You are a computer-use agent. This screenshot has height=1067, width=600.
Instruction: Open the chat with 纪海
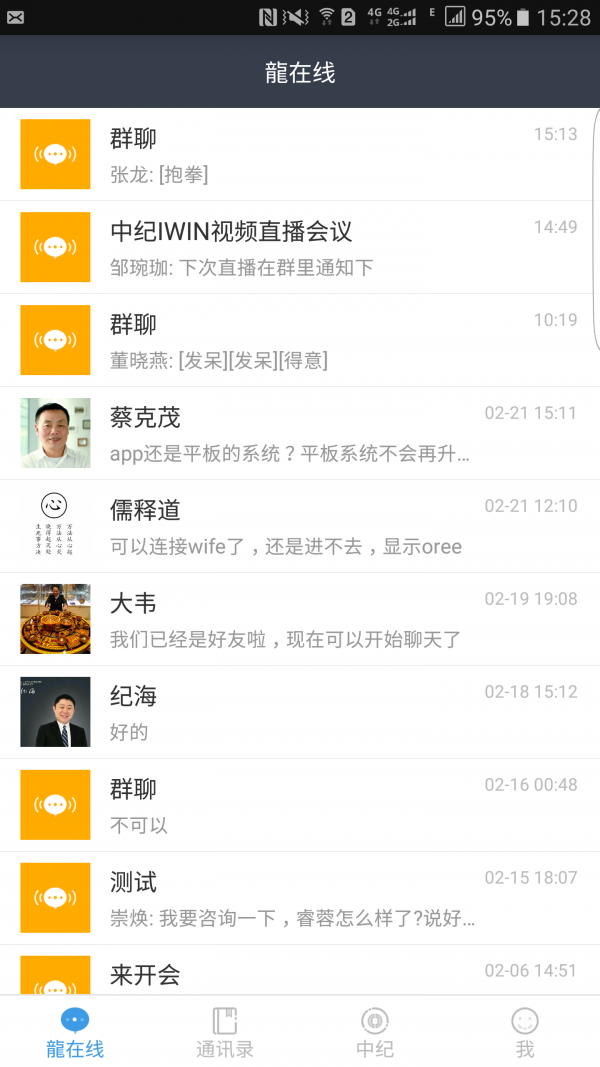[300, 712]
